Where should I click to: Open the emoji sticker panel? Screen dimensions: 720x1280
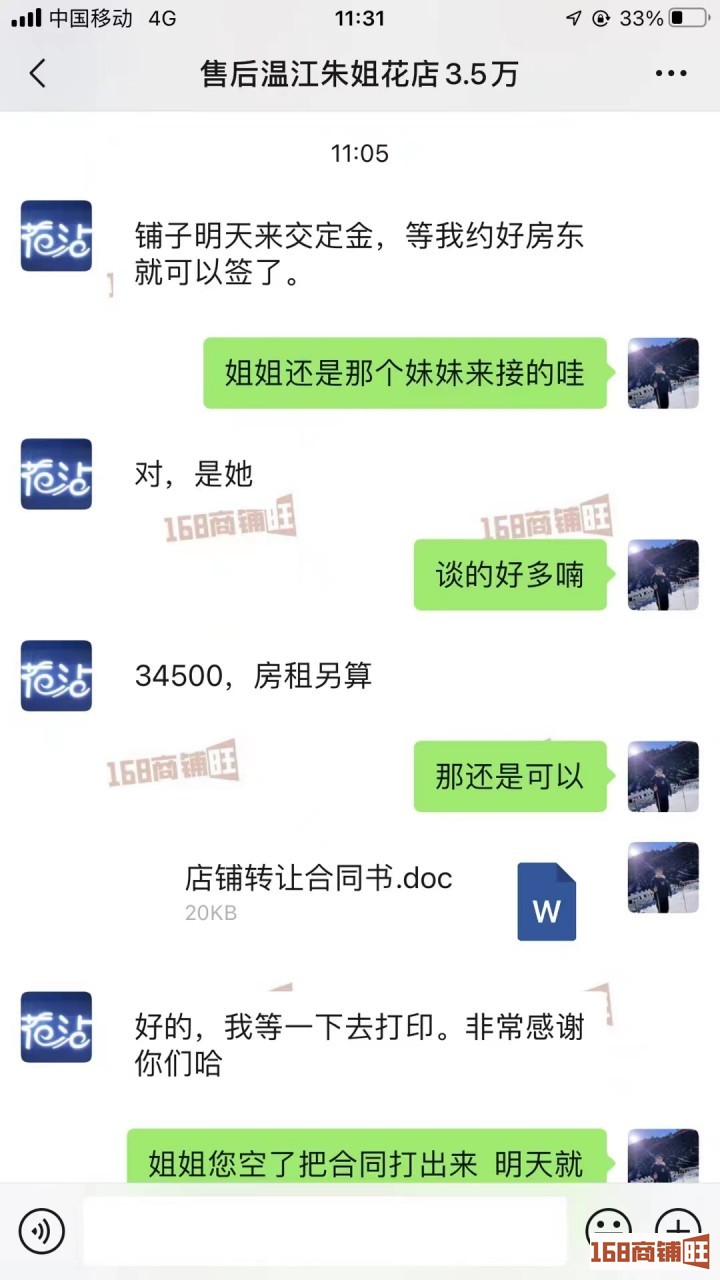608,1228
